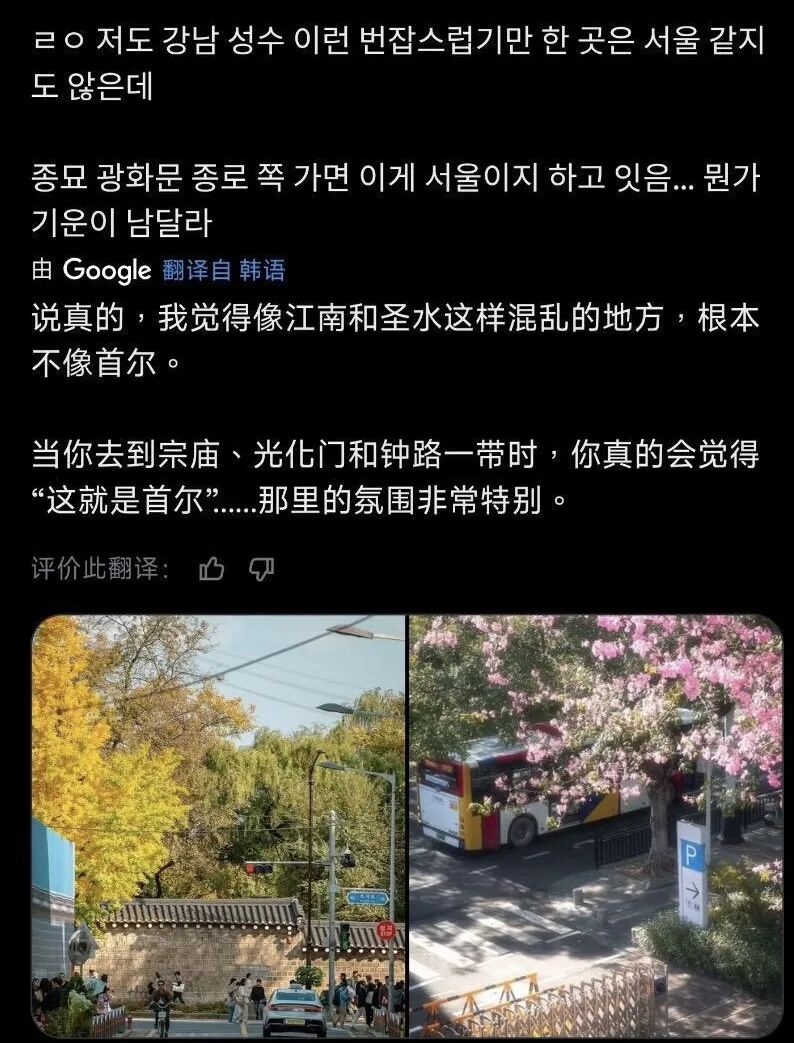Viewport: 794px width, 1043px height.
Task: Rate the translation with thumbs up
Action: pyautogui.click(x=212, y=569)
